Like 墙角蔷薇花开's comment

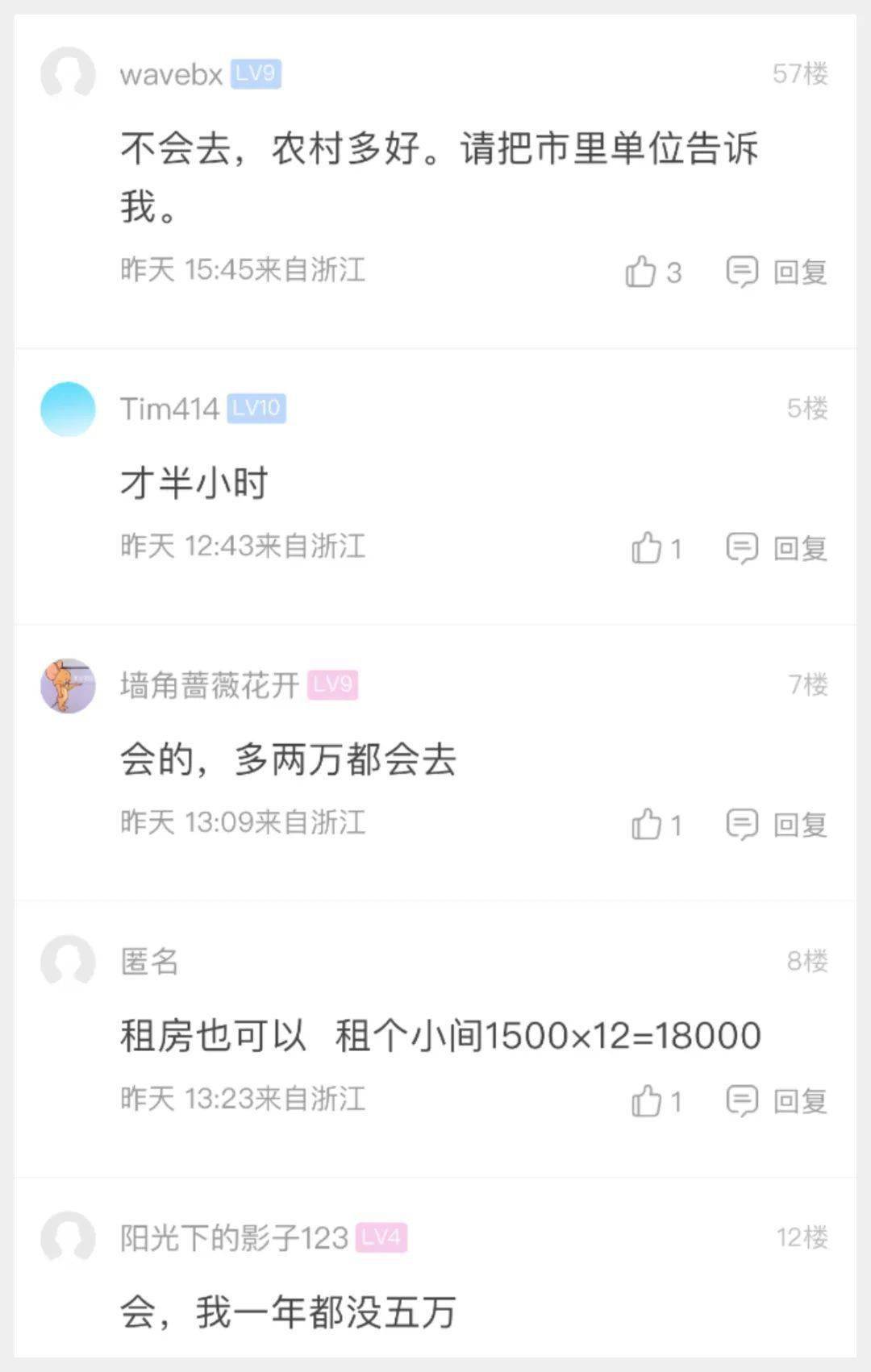(x=646, y=825)
